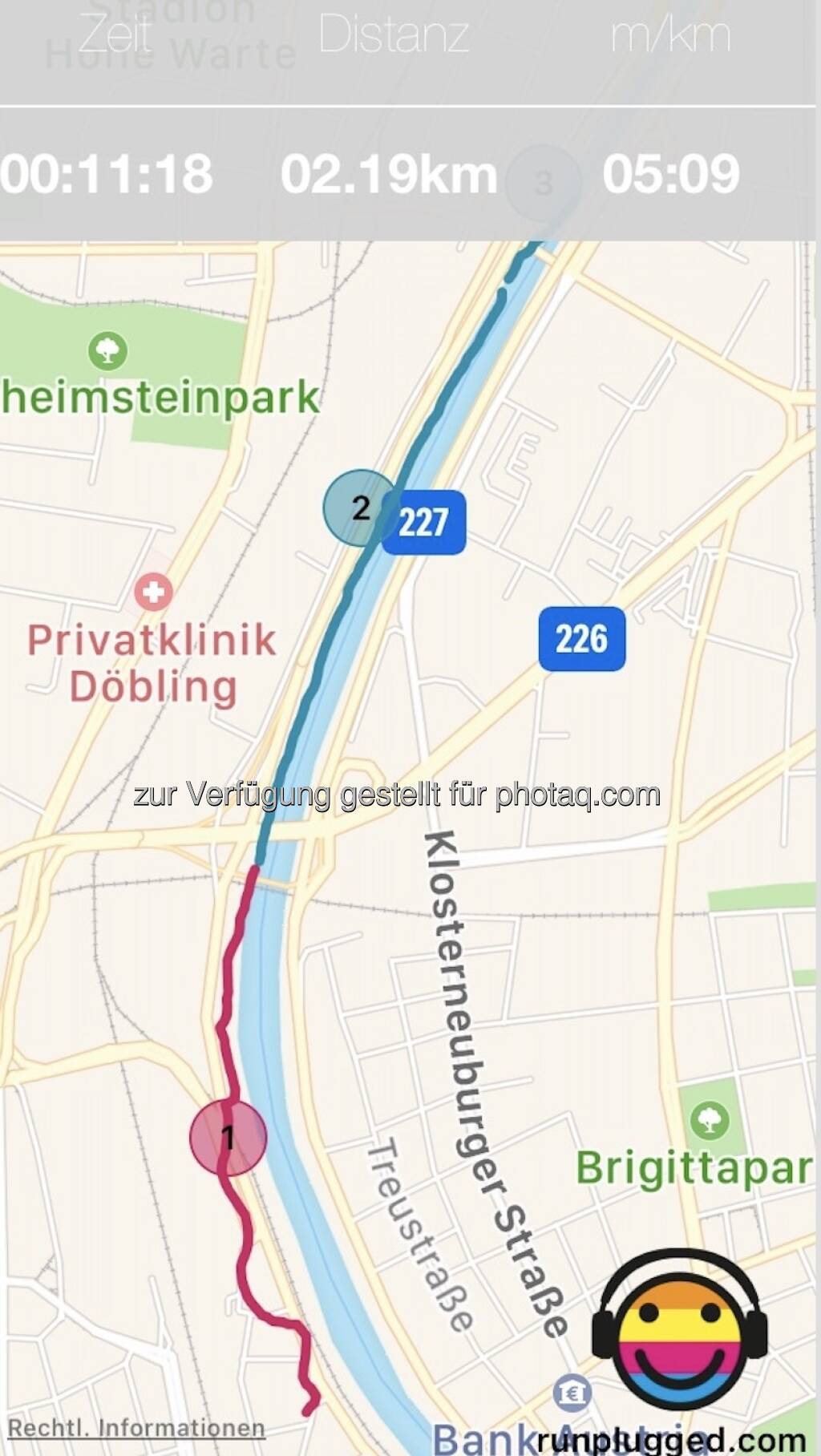This screenshot has width=821, height=1456.
Task: Tap kilometer marker 1 on the route
Action: point(228,1137)
